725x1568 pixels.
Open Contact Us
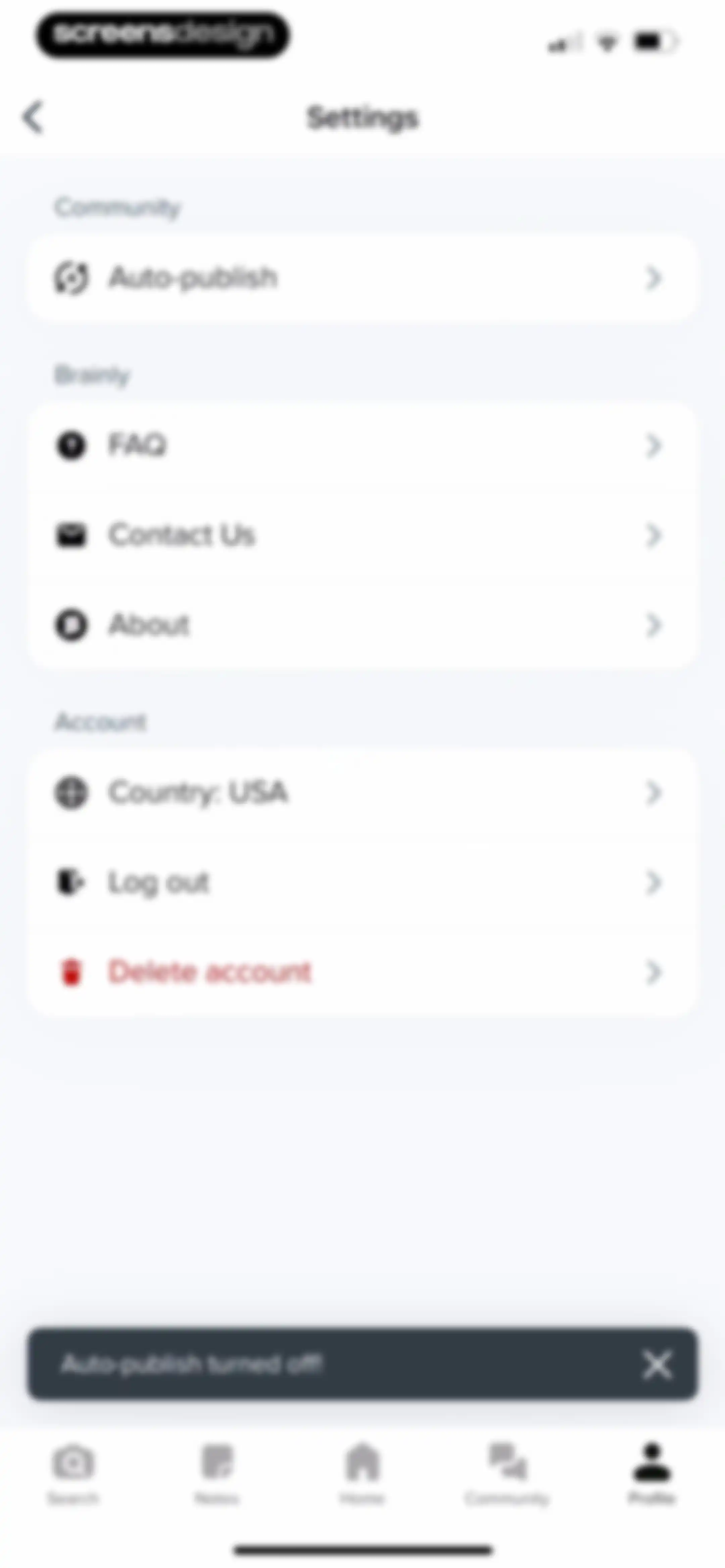(x=362, y=535)
